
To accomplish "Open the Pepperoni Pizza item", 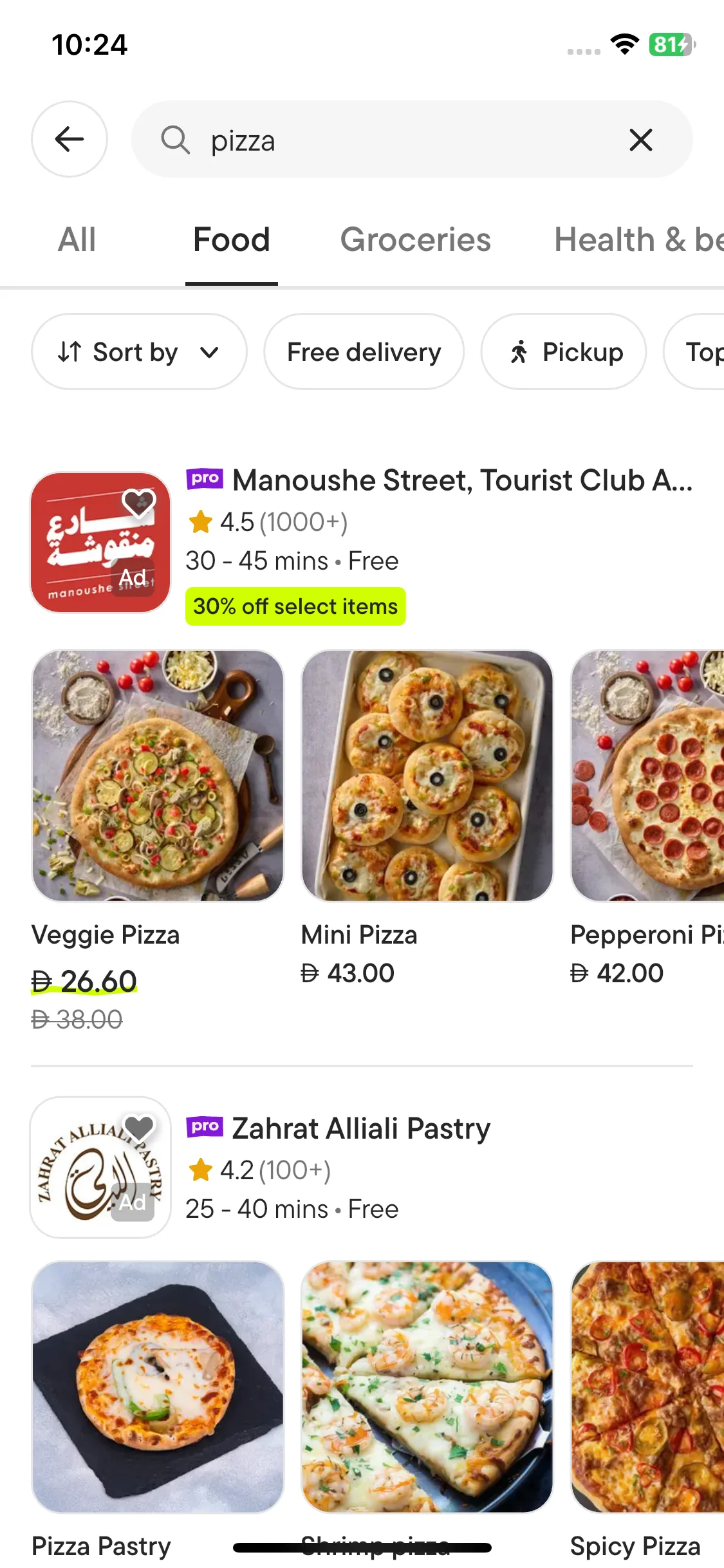I will point(647,776).
